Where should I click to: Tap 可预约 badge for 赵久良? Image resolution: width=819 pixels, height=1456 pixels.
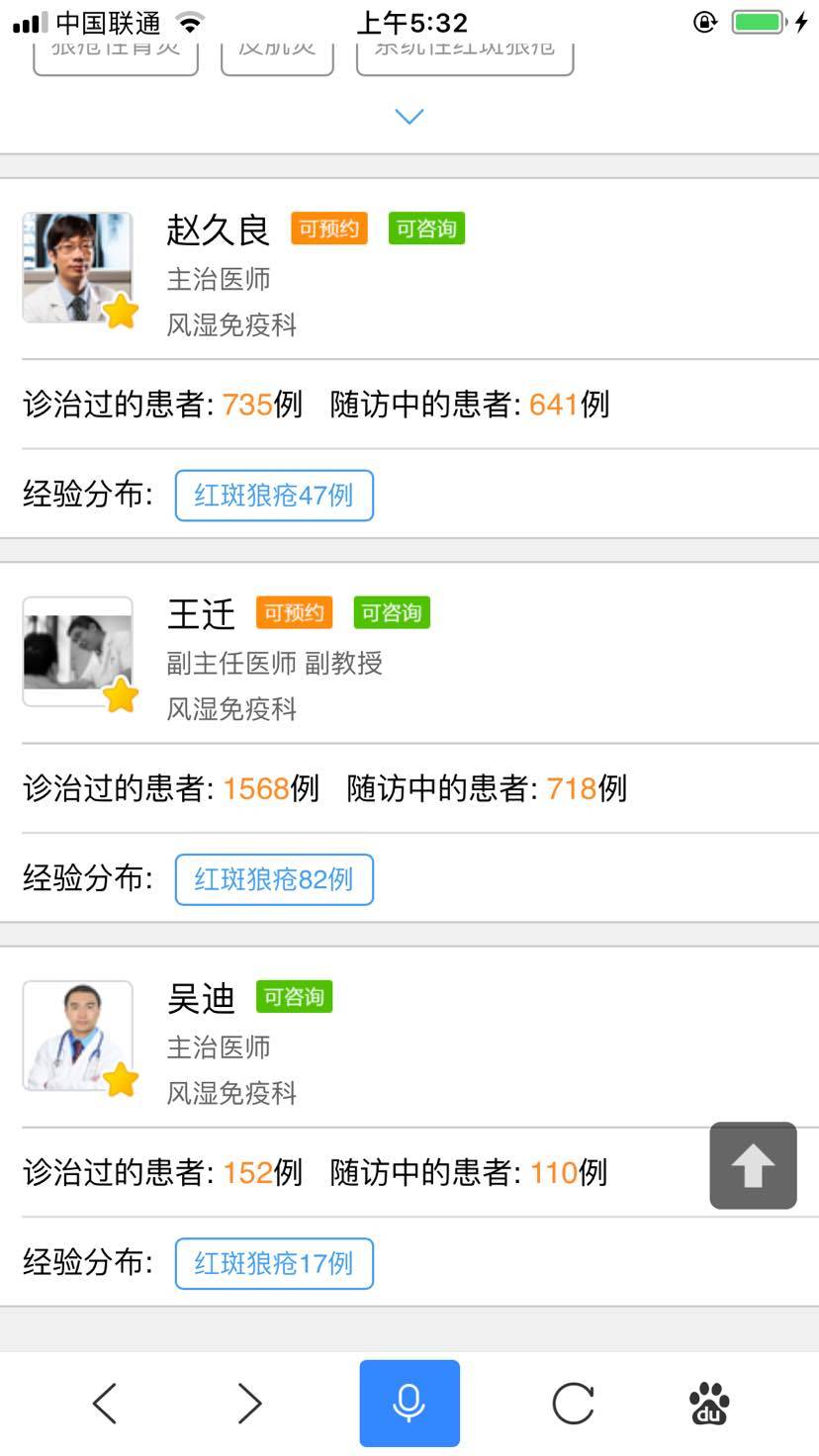pos(328,228)
